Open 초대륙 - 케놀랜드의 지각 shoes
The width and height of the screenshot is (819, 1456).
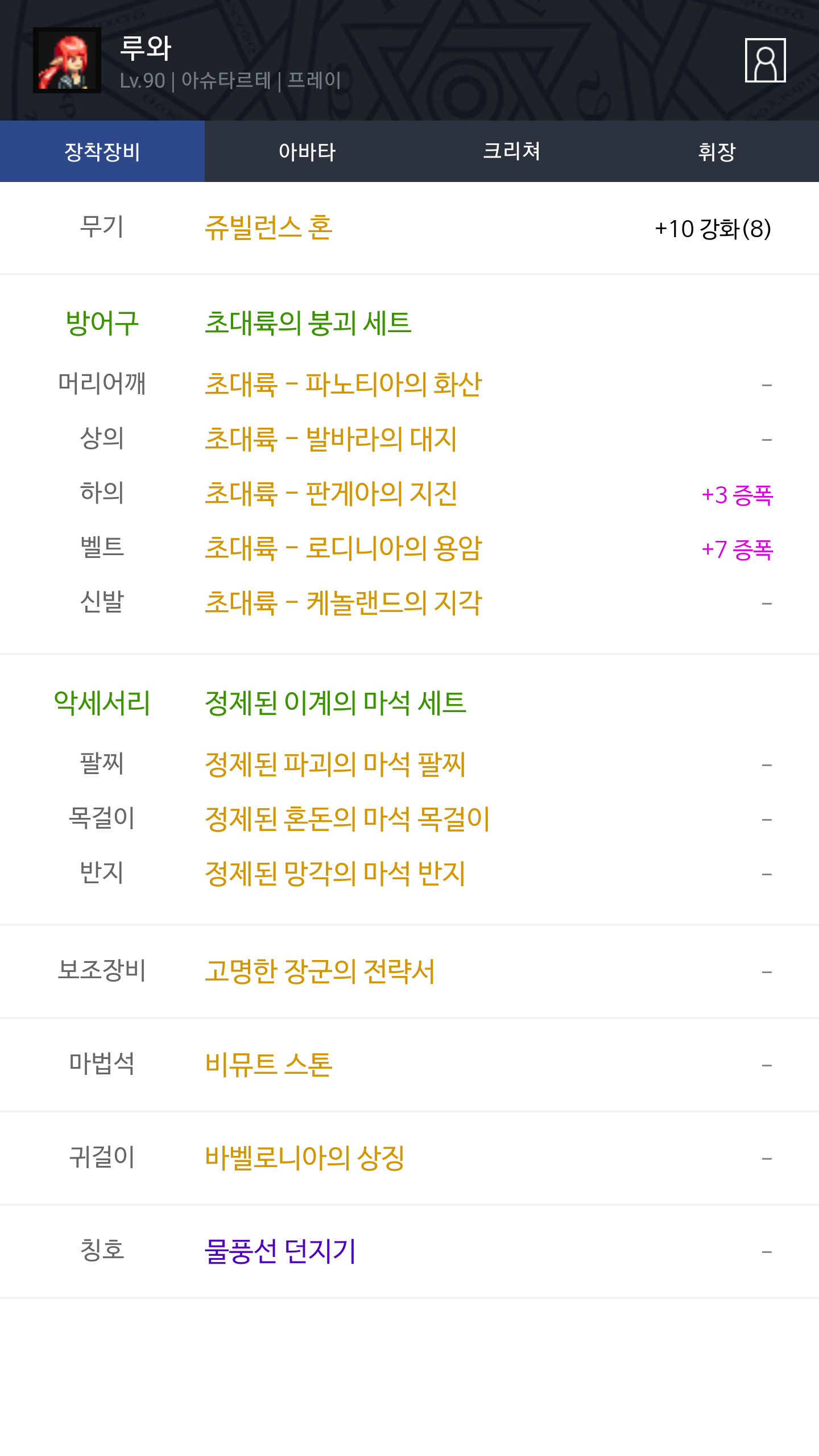click(343, 602)
